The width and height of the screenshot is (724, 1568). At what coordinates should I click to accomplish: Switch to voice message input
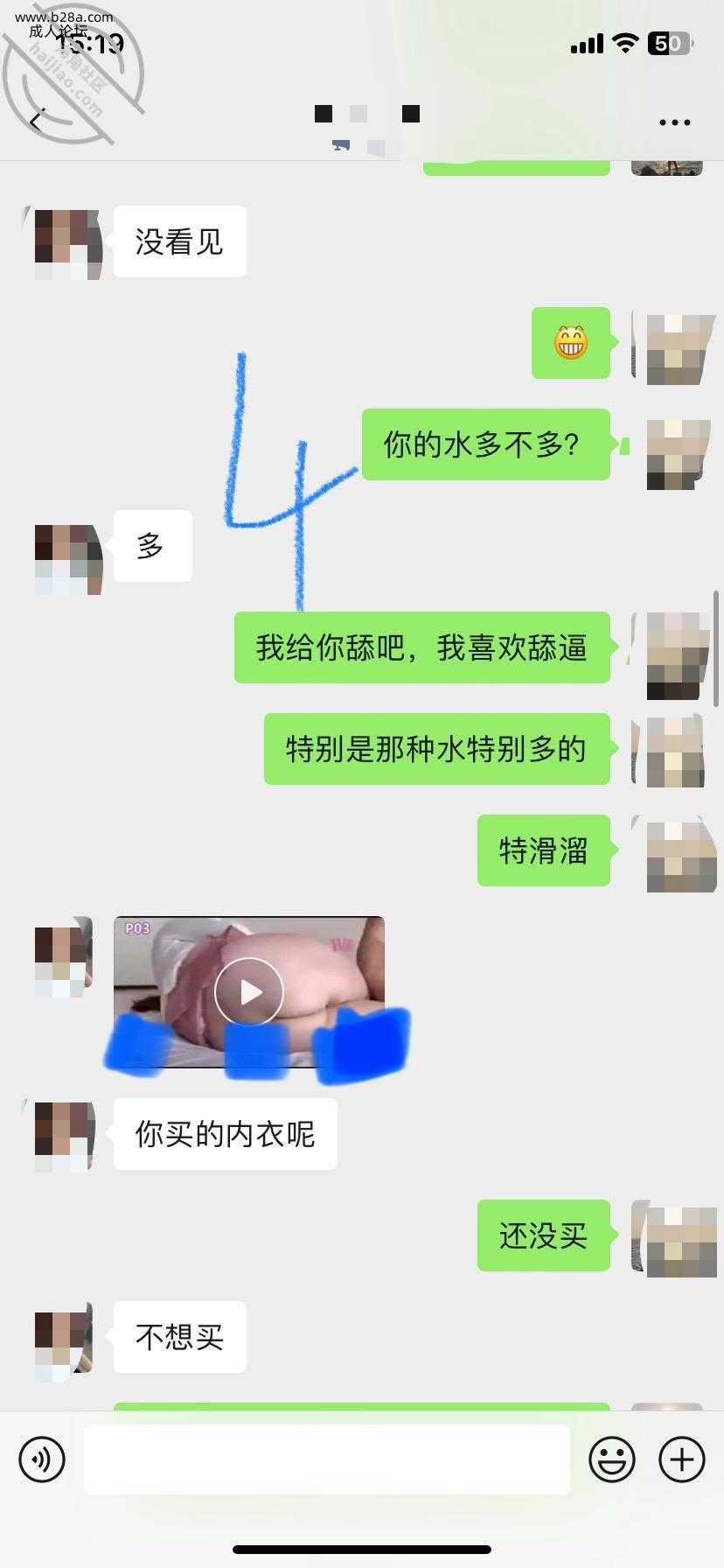click(x=42, y=1459)
